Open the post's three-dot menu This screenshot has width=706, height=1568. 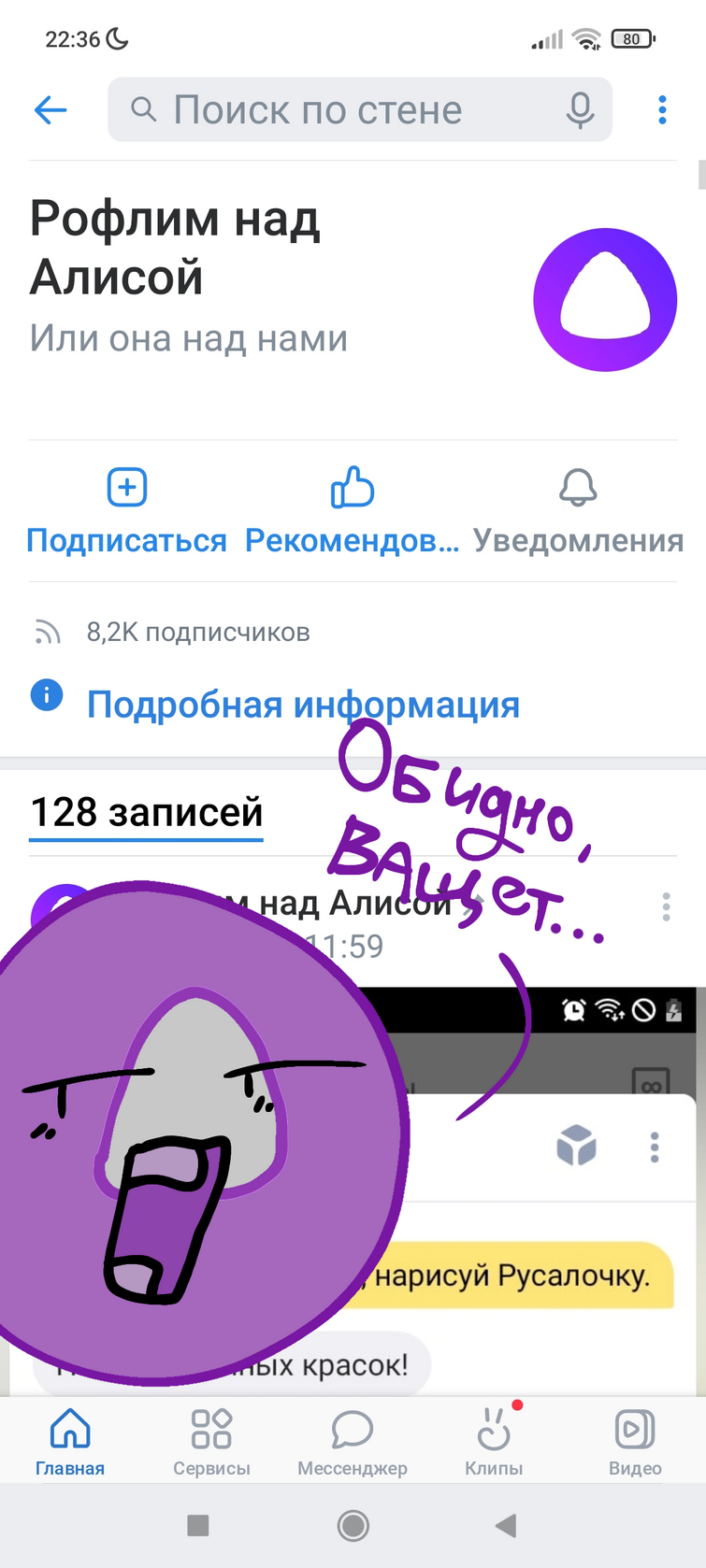(666, 906)
